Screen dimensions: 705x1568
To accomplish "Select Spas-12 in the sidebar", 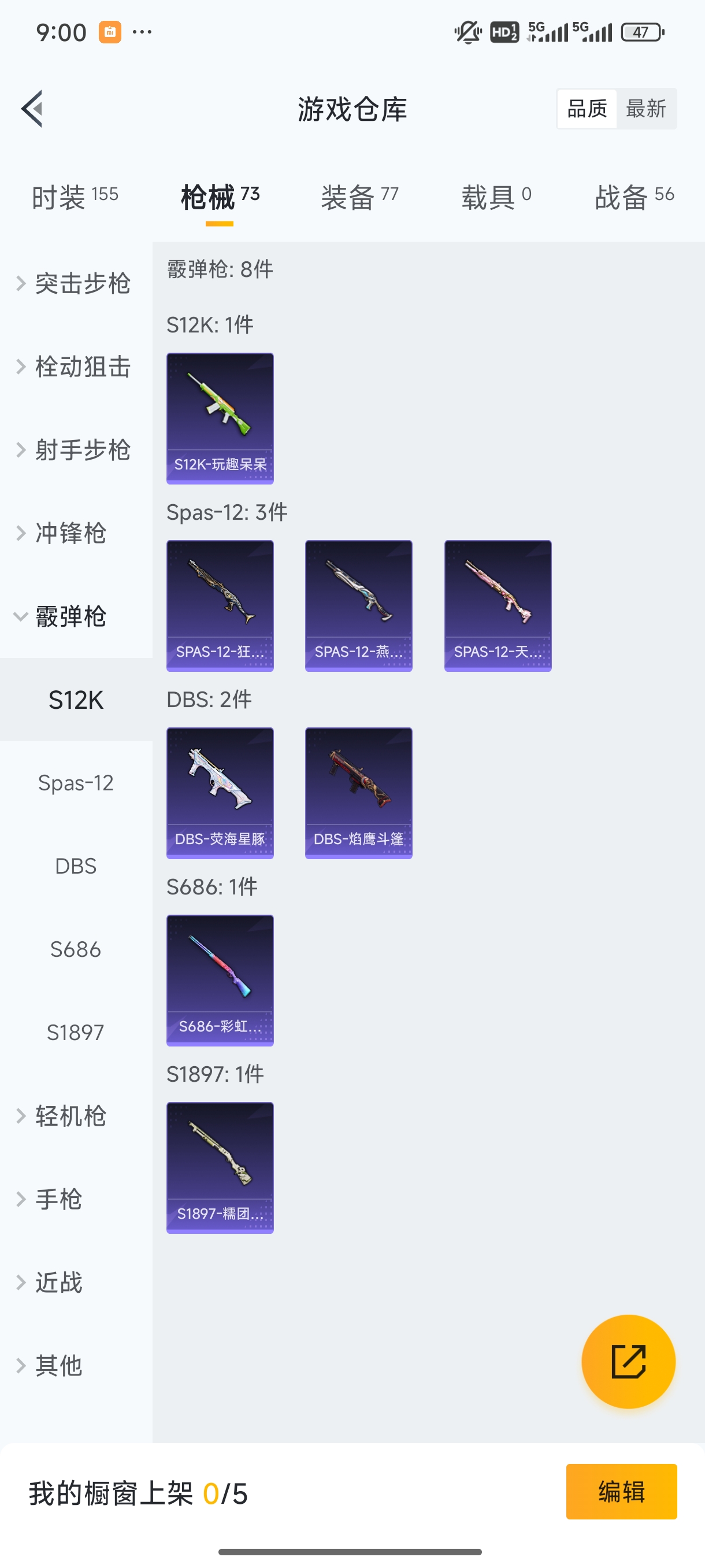I will coord(76,783).
